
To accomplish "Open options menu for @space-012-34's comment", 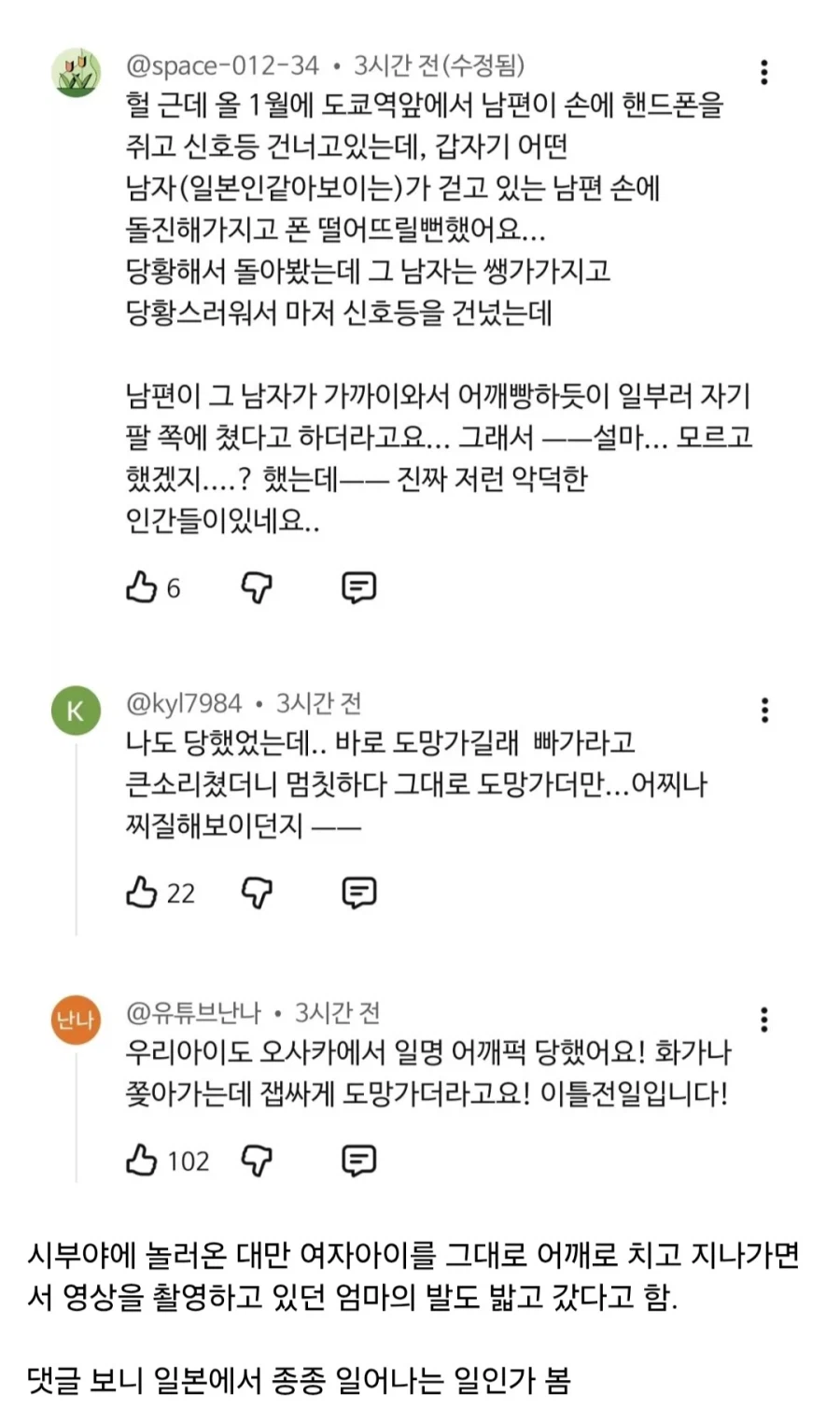I will tap(765, 69).
